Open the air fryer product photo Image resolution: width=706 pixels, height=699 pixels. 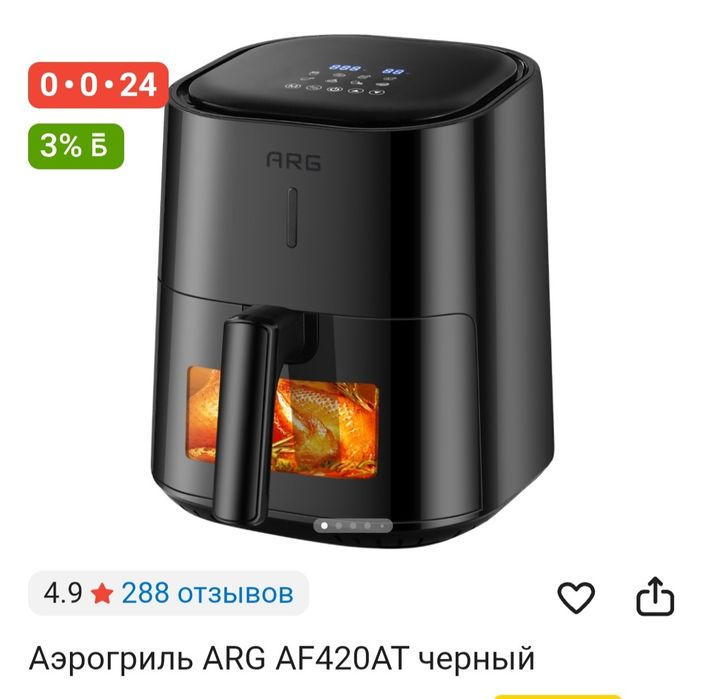(355, 290)
